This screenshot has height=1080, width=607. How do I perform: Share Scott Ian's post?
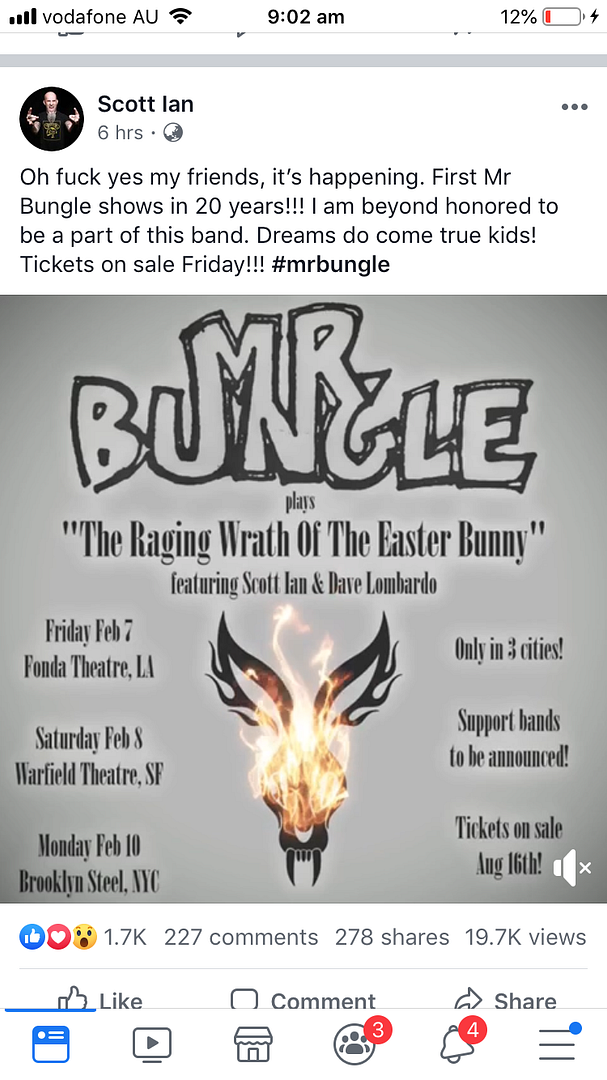tap(506, 1000)
